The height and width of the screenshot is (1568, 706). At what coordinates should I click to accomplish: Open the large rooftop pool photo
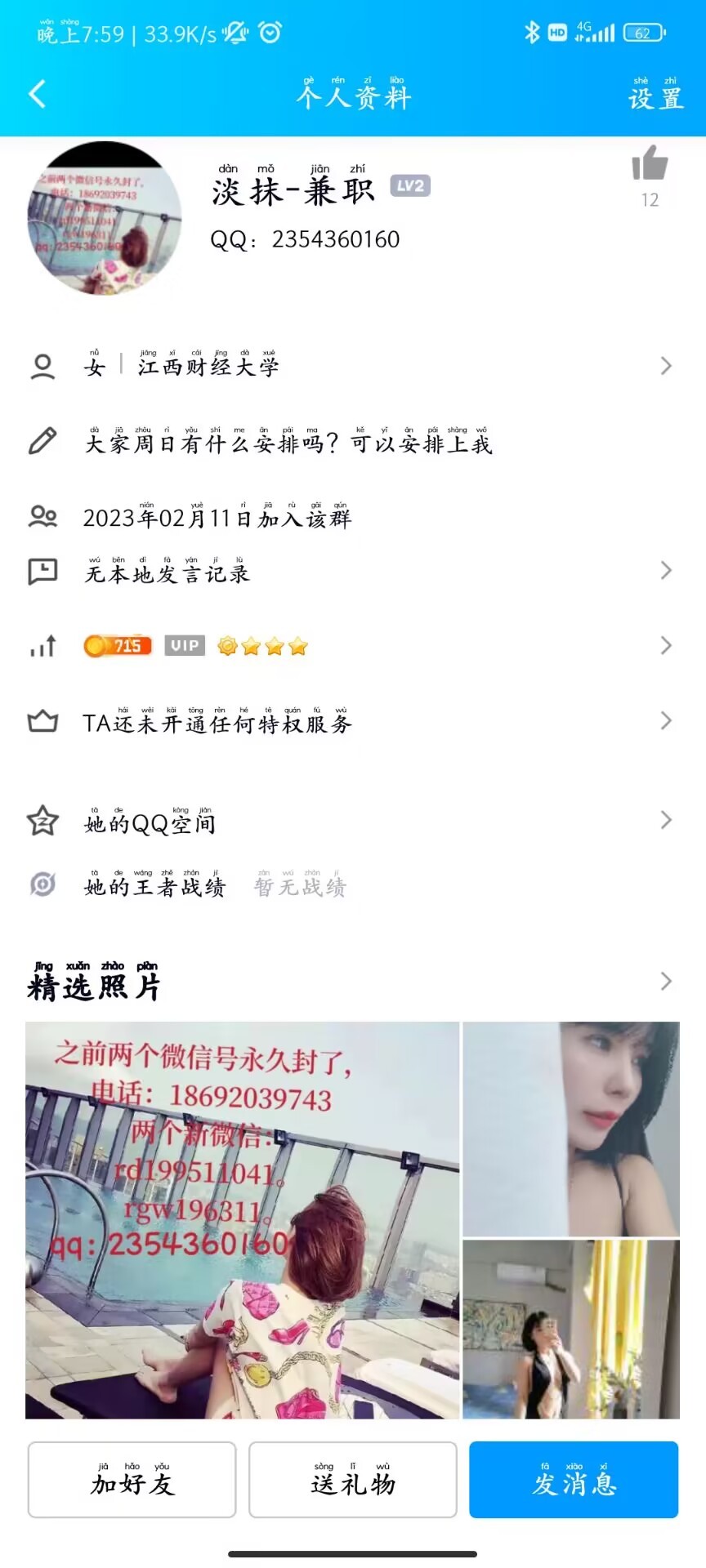242,1219
